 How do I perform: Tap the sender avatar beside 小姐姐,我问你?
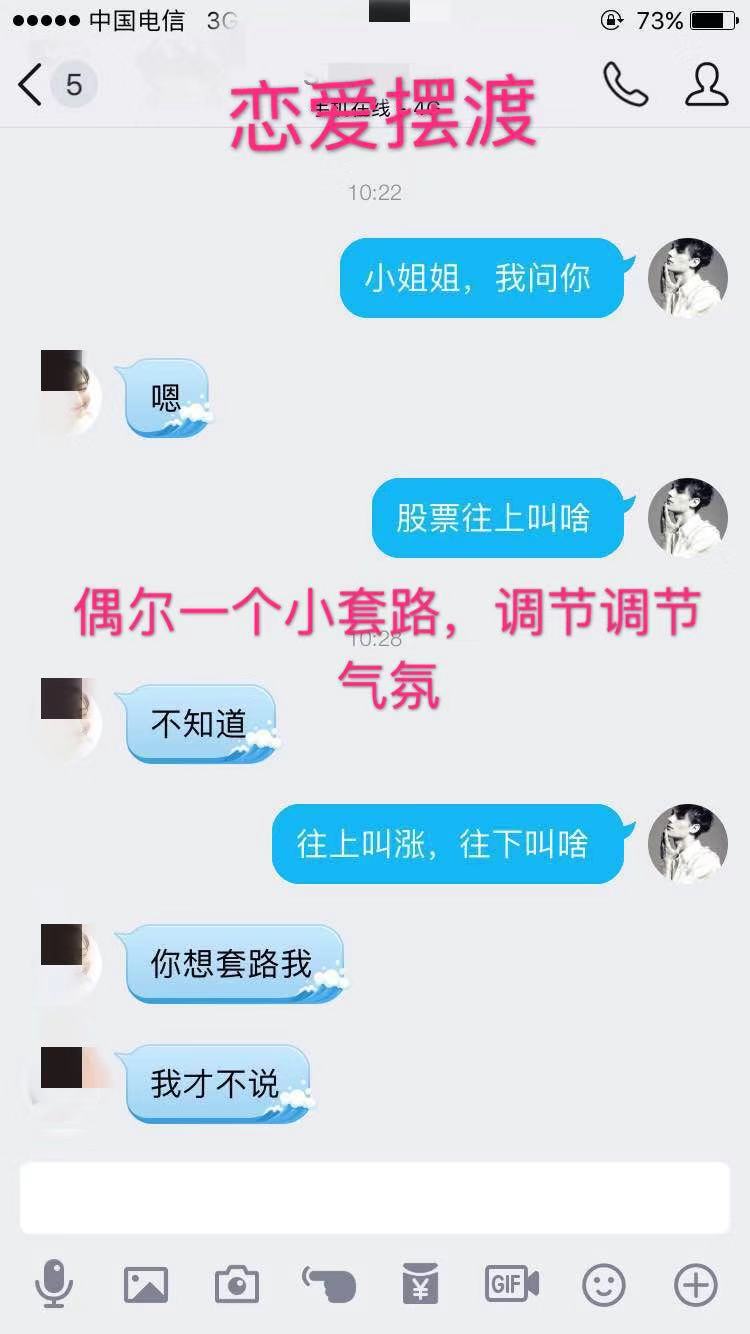(688, 278)
